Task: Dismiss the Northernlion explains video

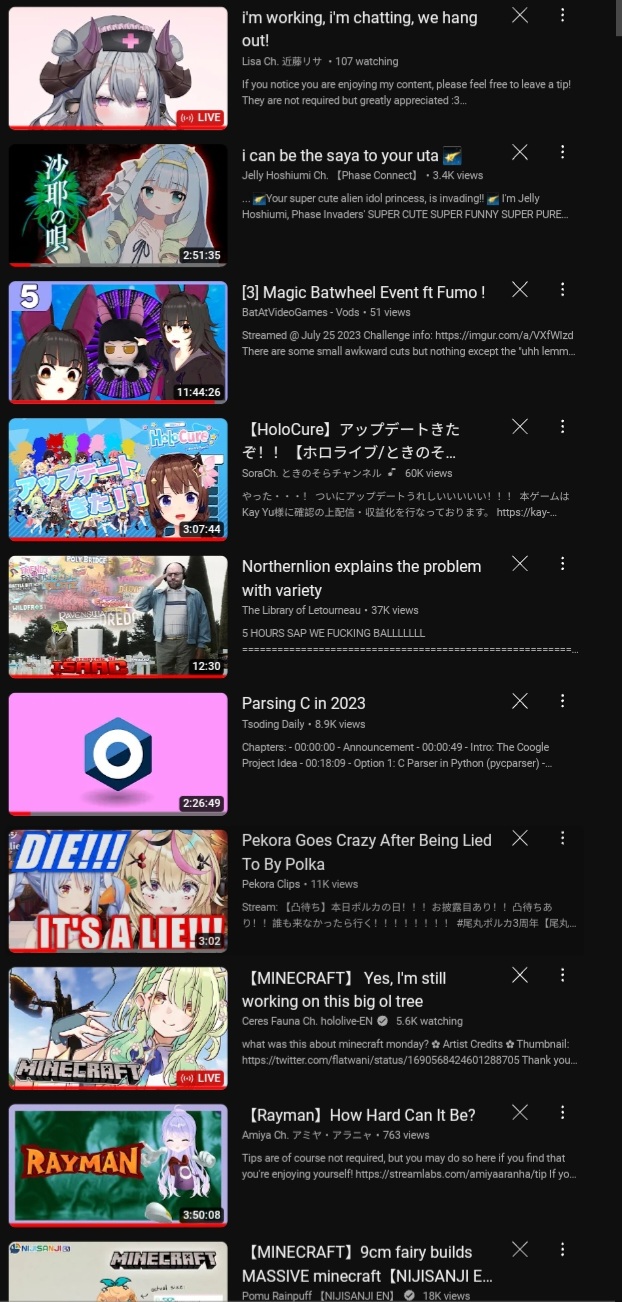Action: [520, 563]
